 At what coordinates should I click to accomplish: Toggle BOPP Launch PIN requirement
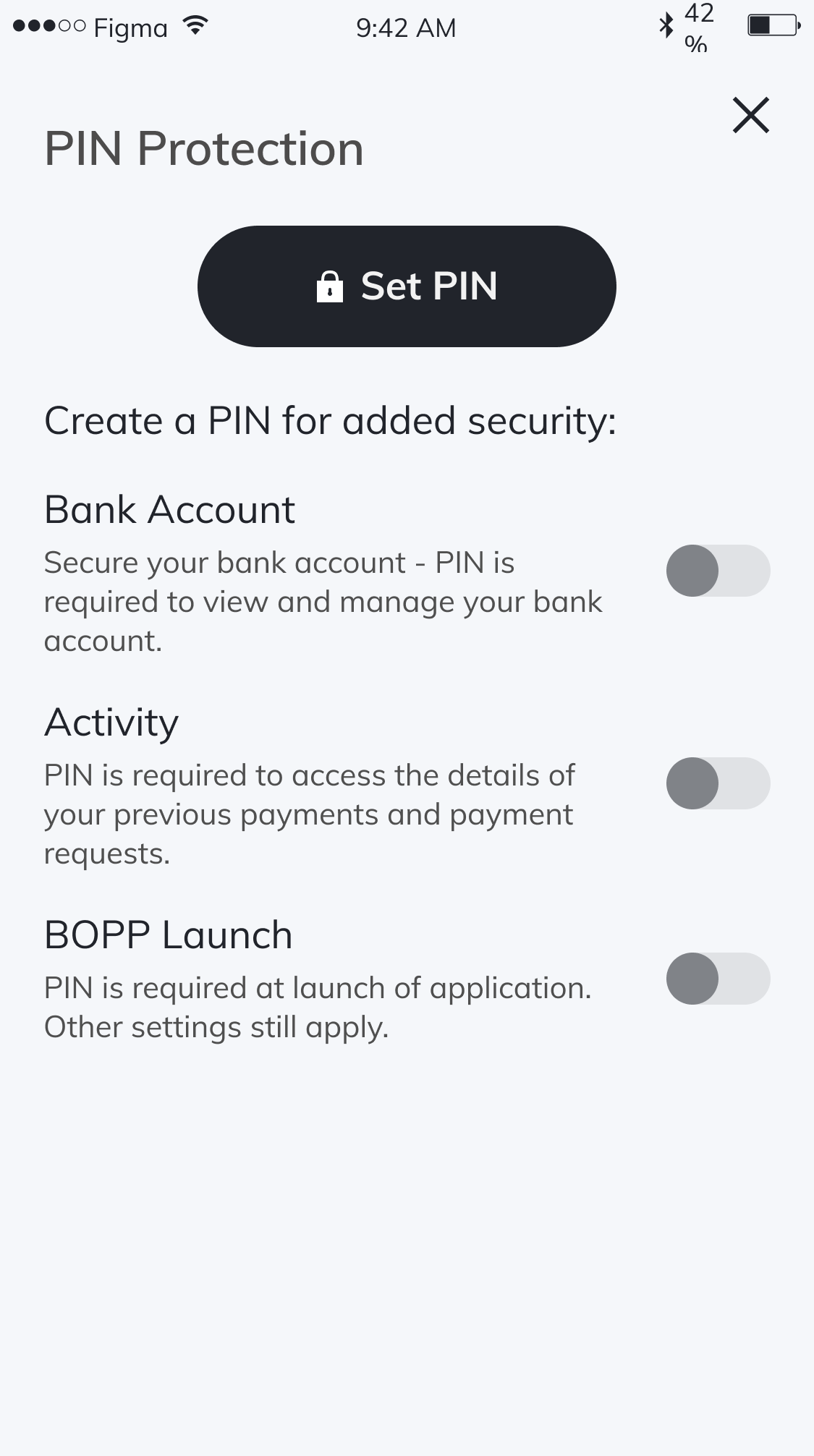tap(717, 979)
